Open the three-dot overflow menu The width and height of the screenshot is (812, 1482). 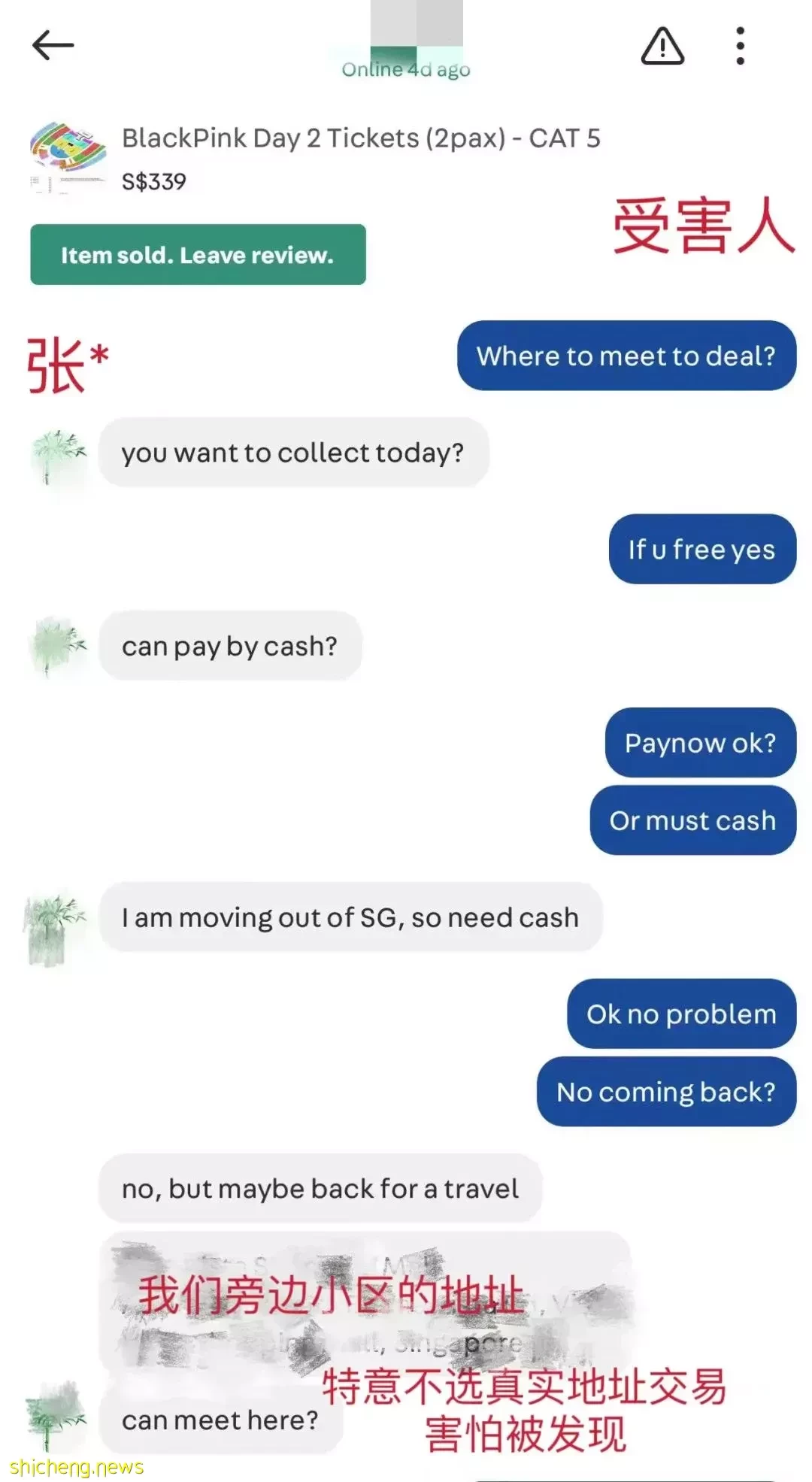[x=741, y=46]
